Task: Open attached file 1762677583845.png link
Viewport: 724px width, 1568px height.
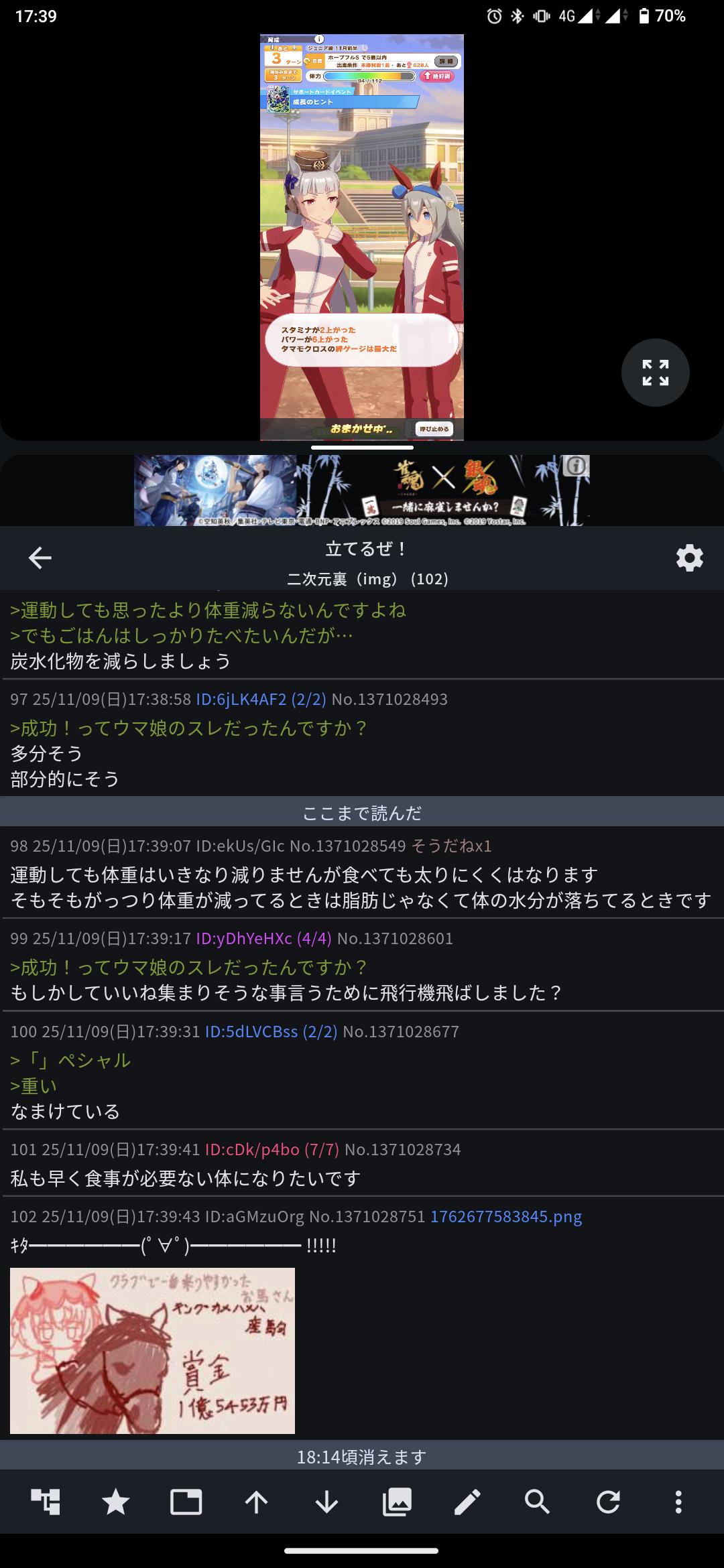Action: [506, 1216]
